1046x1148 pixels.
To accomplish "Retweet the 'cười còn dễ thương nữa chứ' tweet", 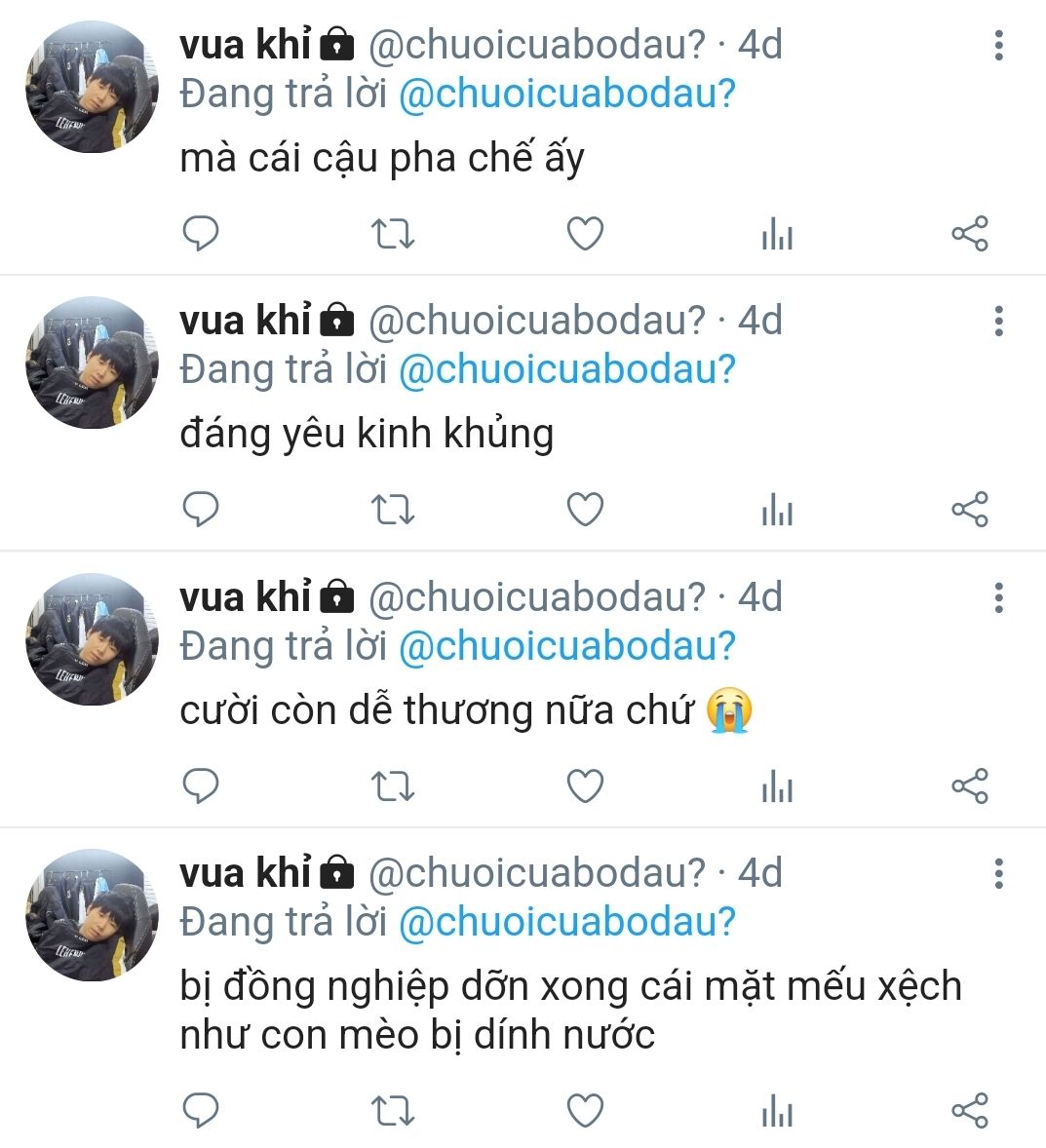I will pos(393,786).
